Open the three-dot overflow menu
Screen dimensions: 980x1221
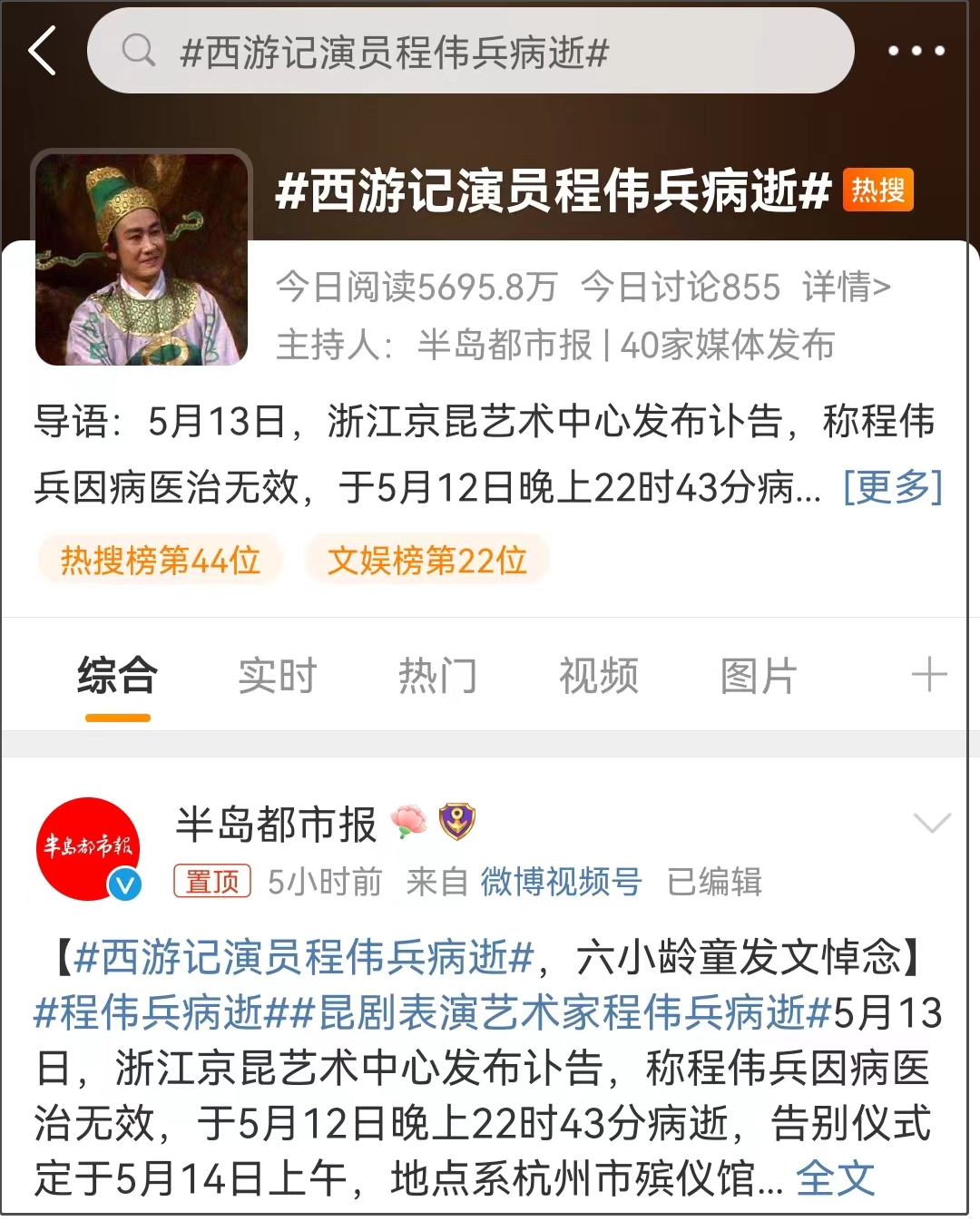tap(915, 51)
